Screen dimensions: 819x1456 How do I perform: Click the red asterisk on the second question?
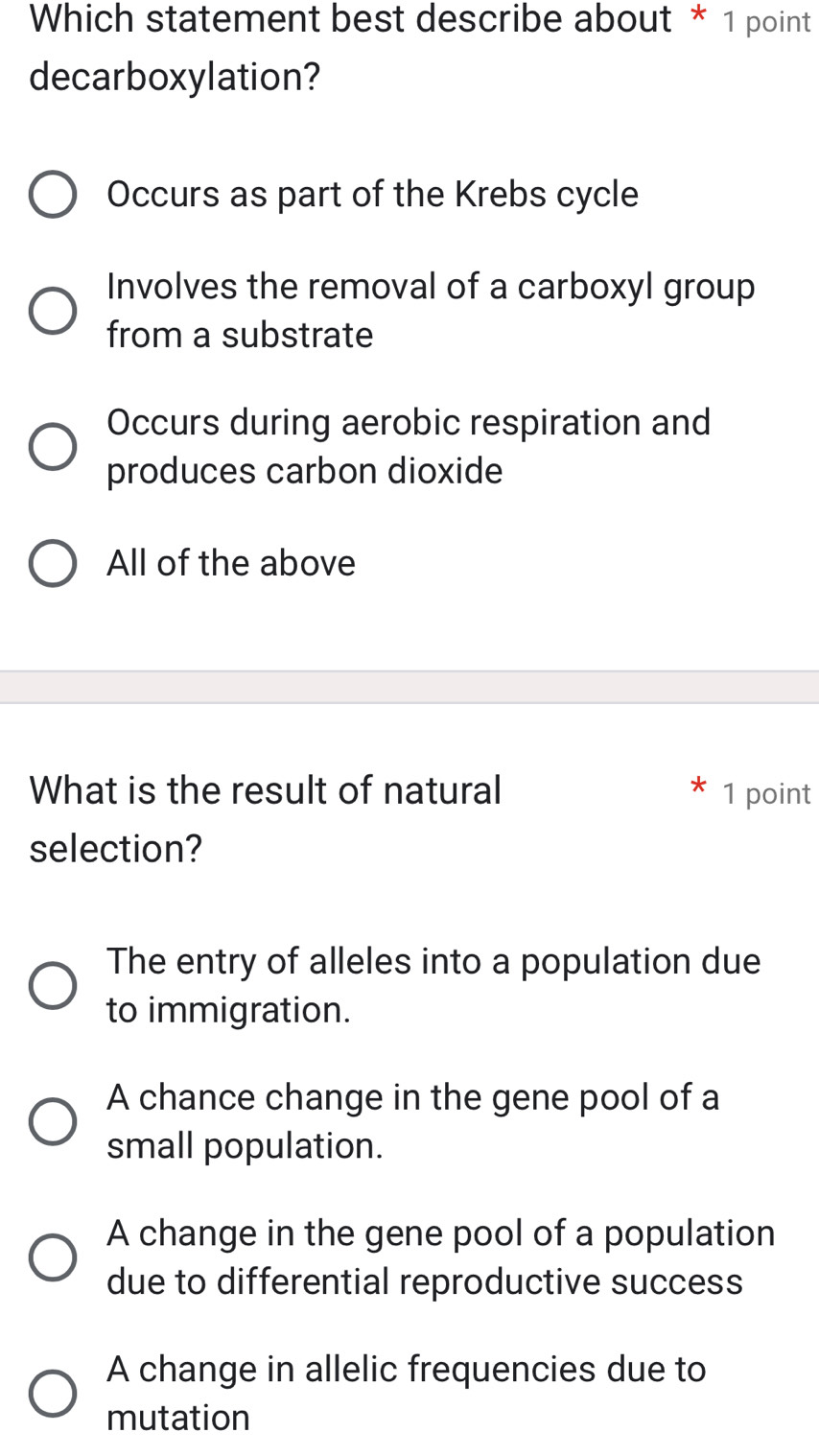click(x=697, y=789)
